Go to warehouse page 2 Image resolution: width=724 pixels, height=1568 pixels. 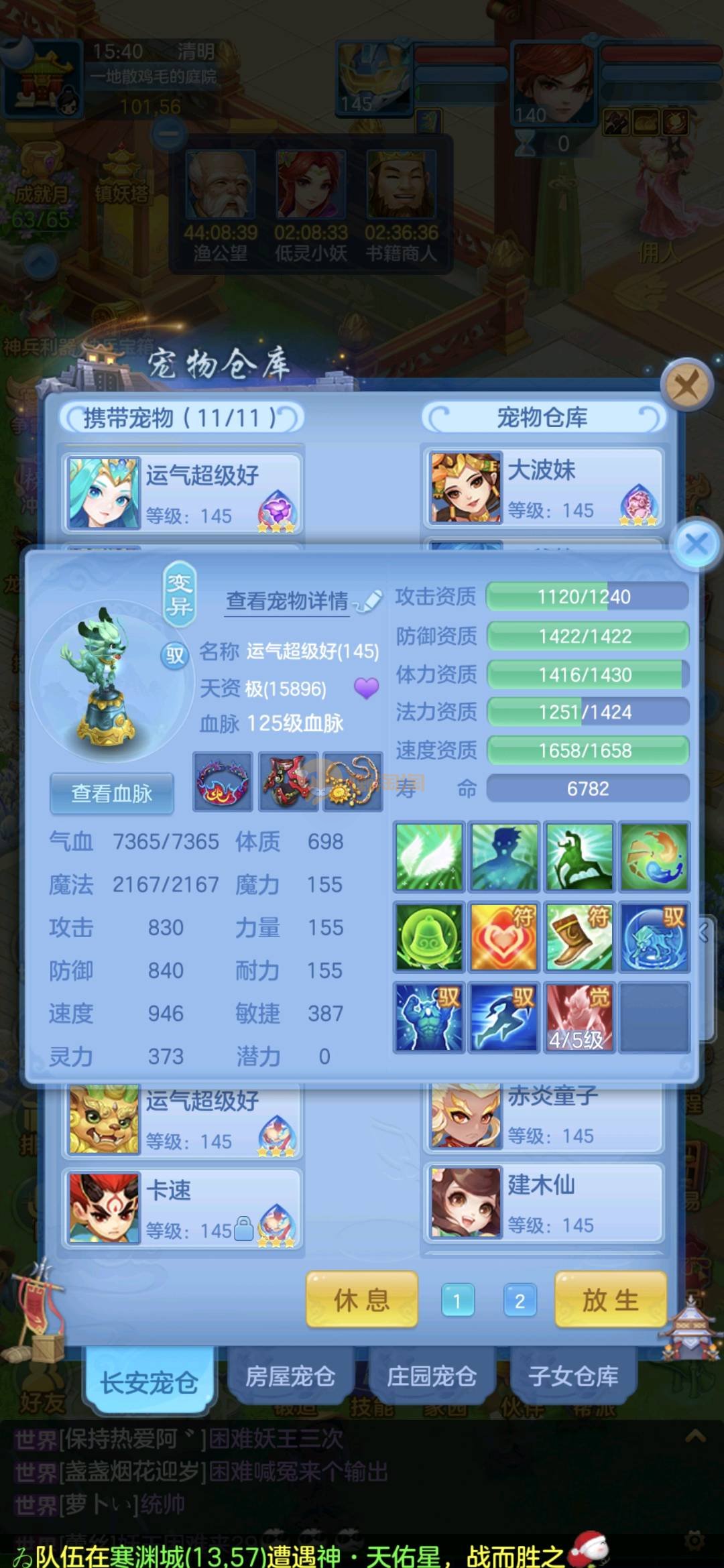point(520,1301)
